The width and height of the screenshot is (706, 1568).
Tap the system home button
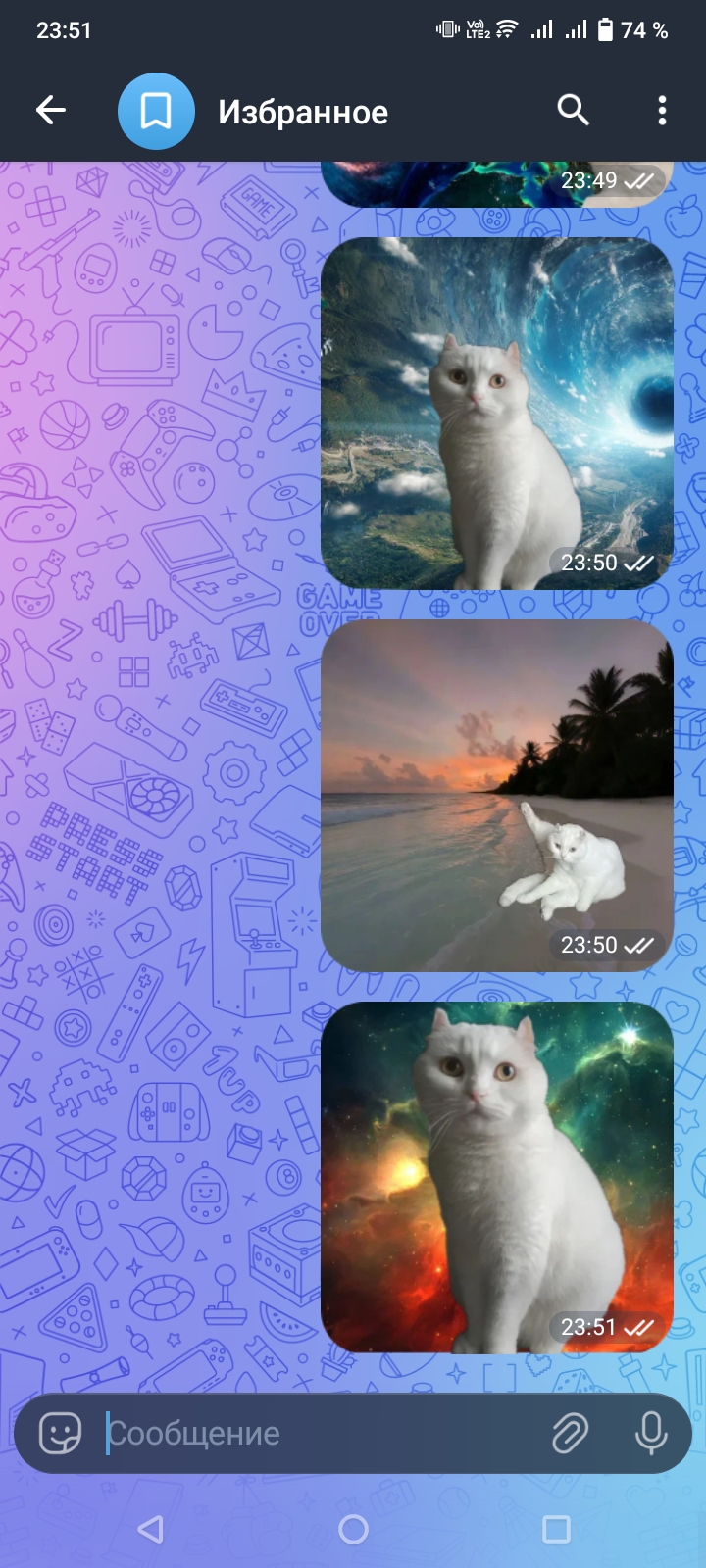[x=353, y=1529]
